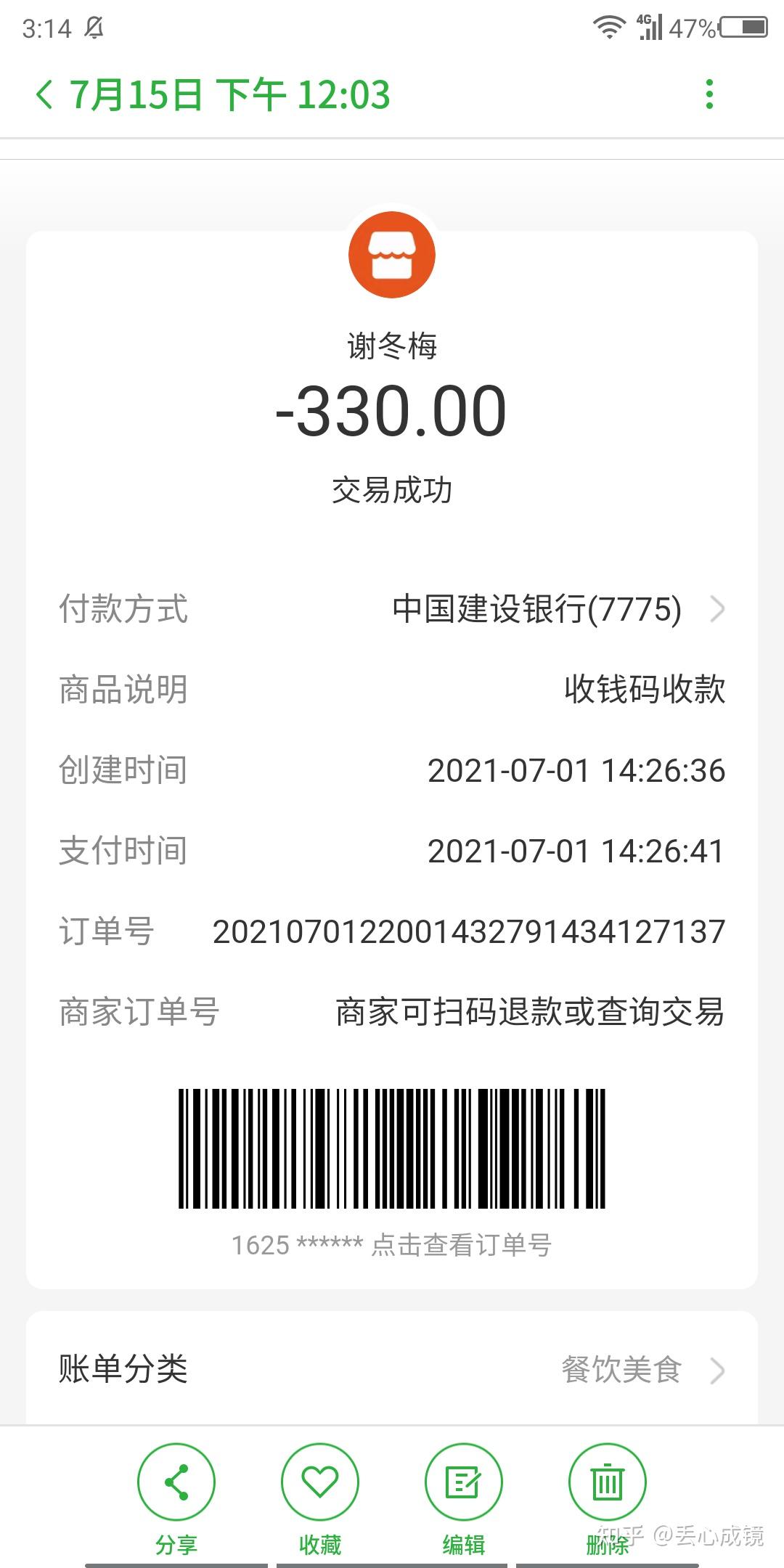Screen dimensions: 784x1568
Task: Open the 账单分类 category row
Action: pos(392,1370)
